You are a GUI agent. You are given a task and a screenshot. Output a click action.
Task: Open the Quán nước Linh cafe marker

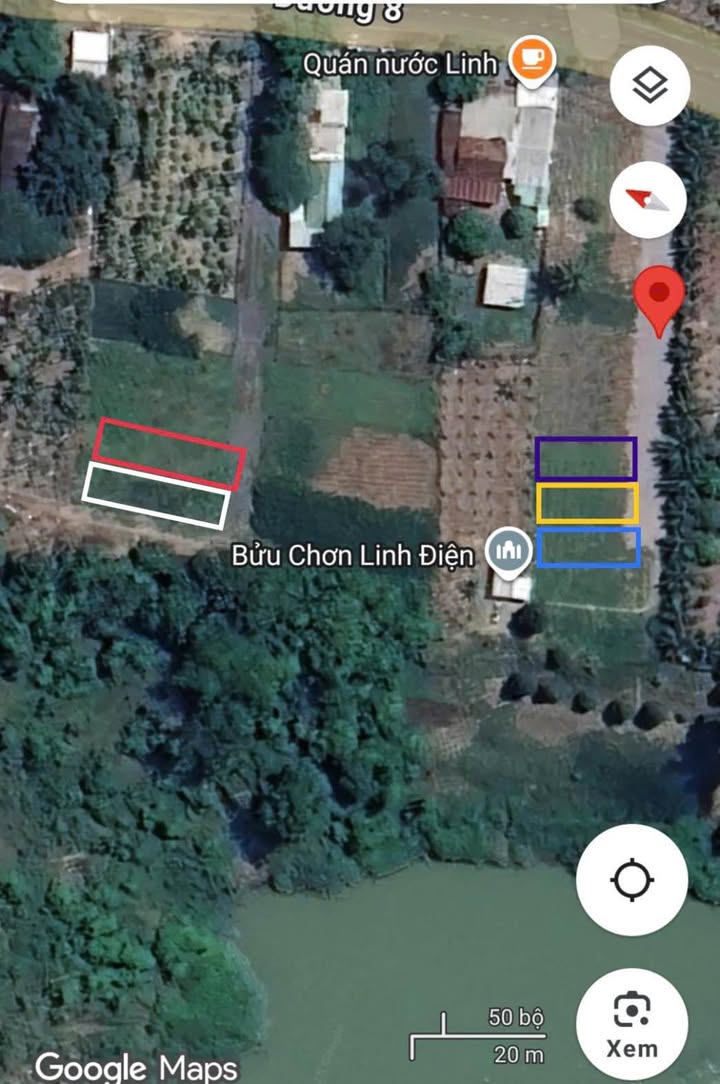(528, 60)
